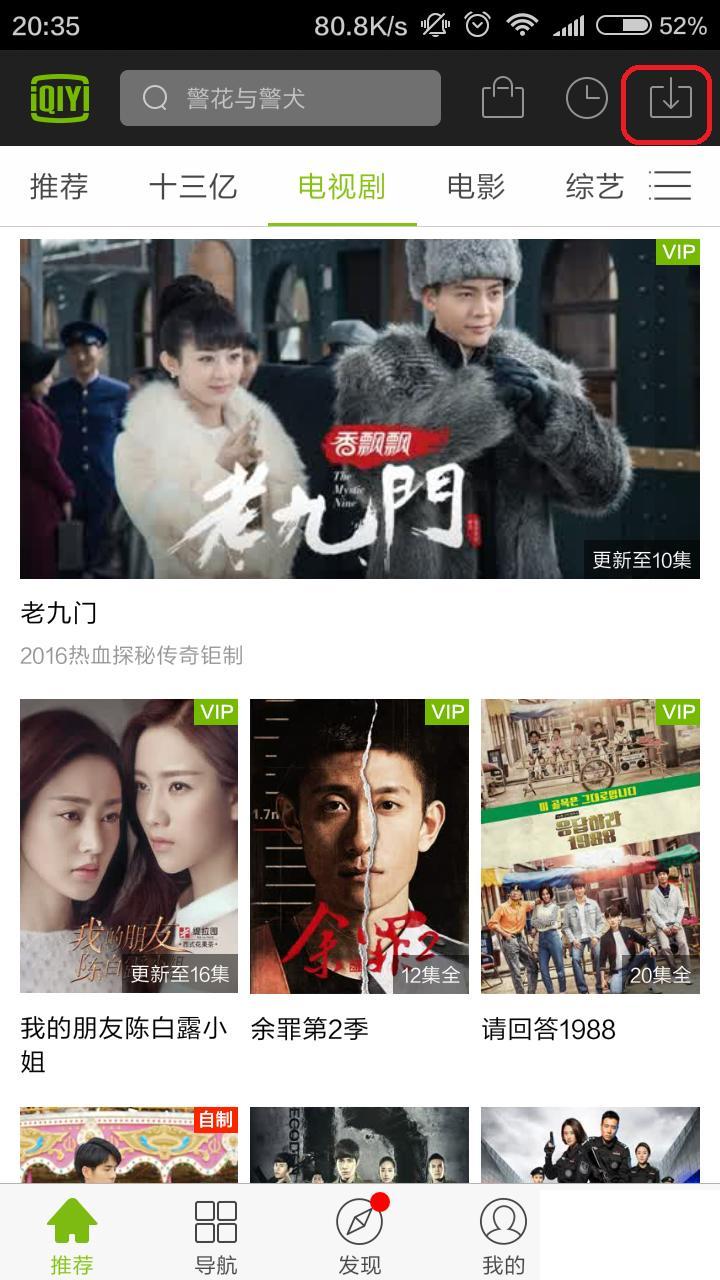Open 余罪第2季 show card

pyautogui.click(x=359, y=845)
